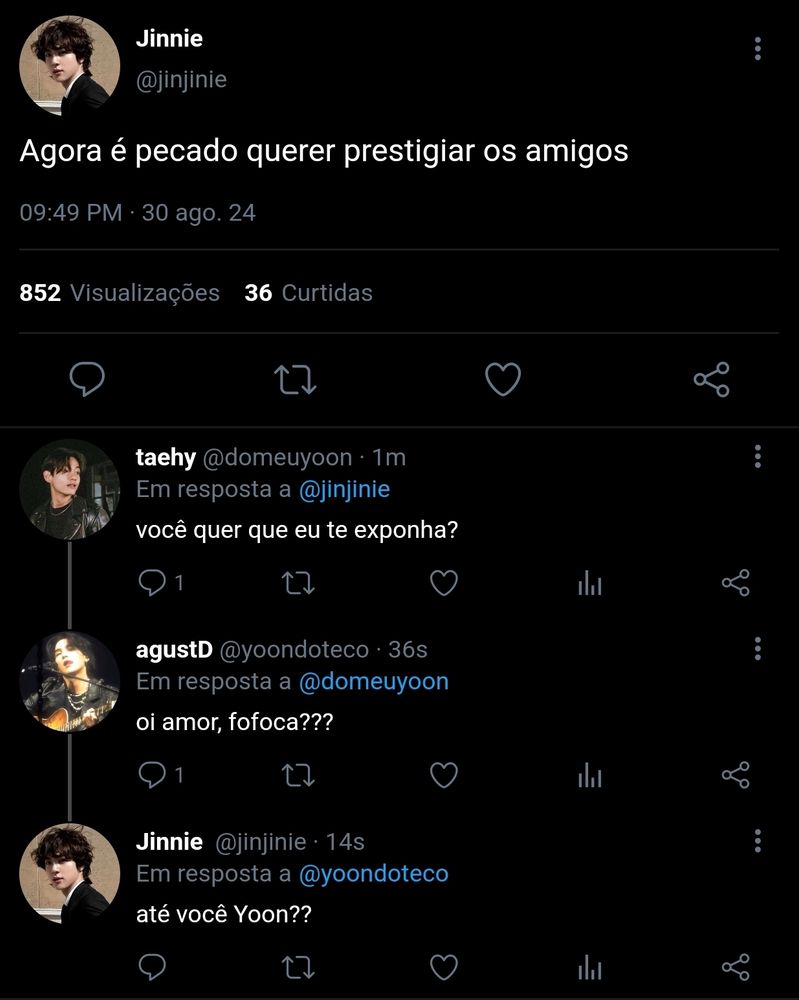View analytics on taehy's reply
Image resolution: width=799 pixels, height=1000 pixels.
[x=589, y=583]
